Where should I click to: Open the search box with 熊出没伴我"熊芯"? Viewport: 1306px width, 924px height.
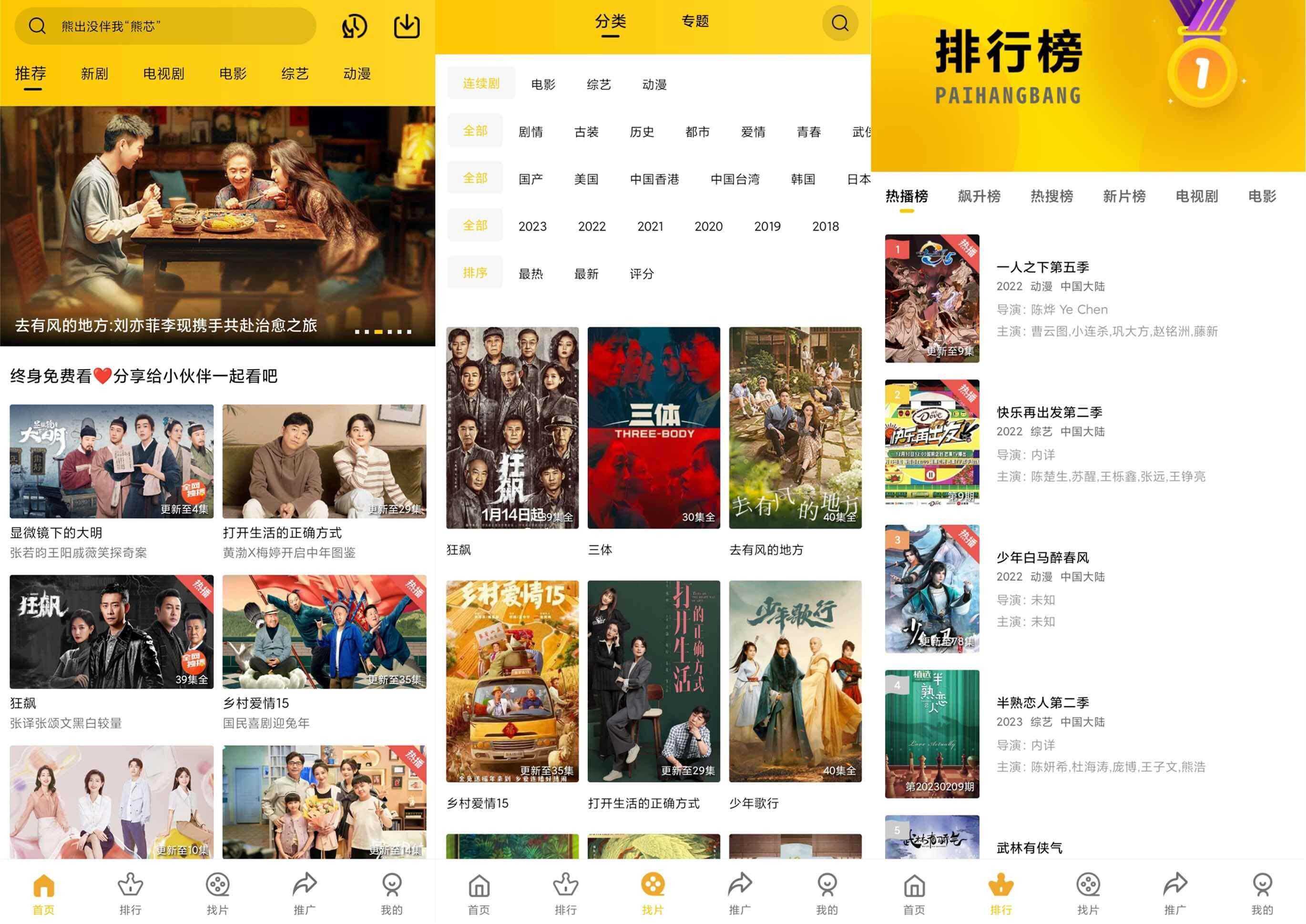click(x=165, y=26)
